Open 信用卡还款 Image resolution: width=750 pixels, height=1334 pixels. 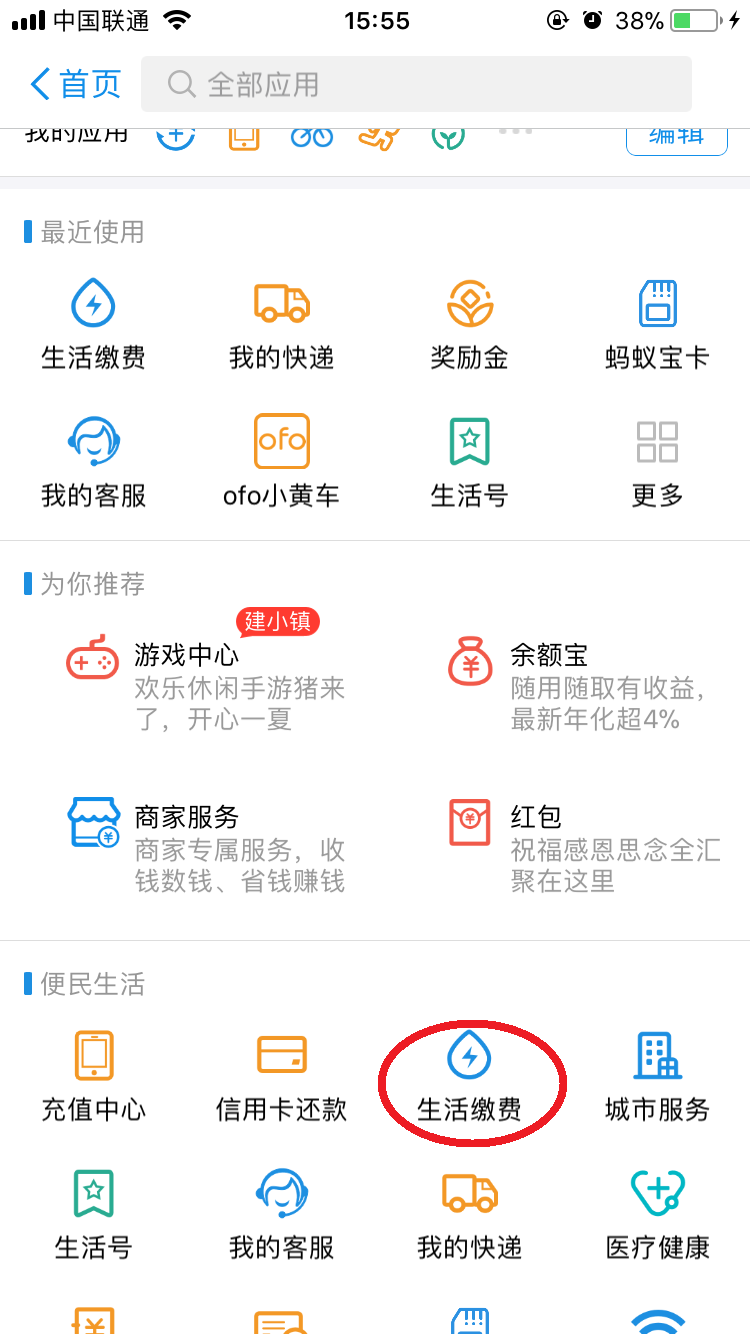coord(281,1076)
